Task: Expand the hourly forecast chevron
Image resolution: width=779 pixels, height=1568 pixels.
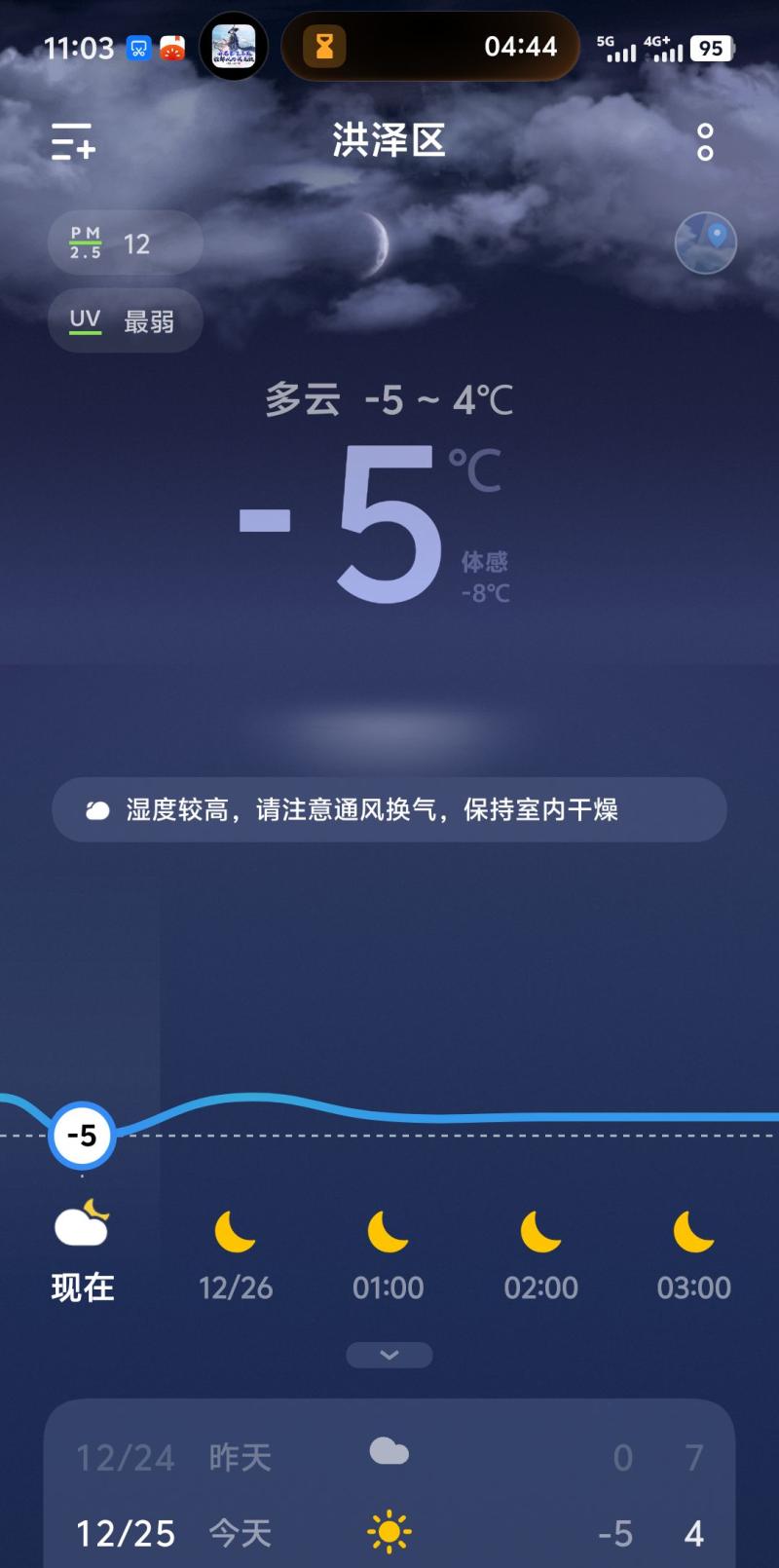Action: coord(389,1355)
